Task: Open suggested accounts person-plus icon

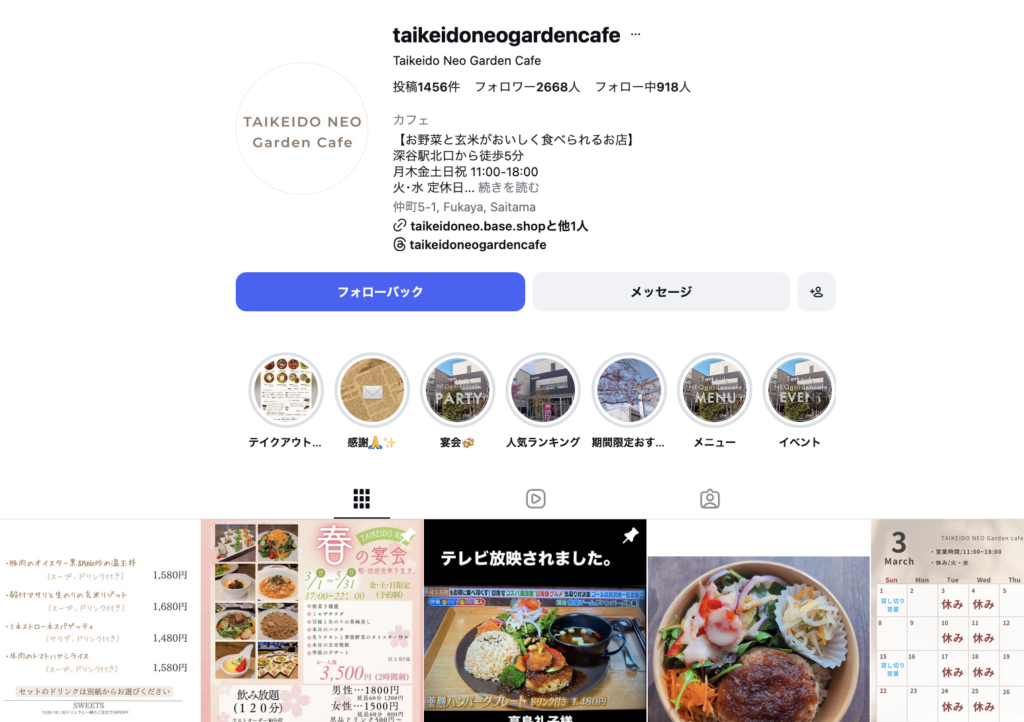Action: (x=816, y=292)
